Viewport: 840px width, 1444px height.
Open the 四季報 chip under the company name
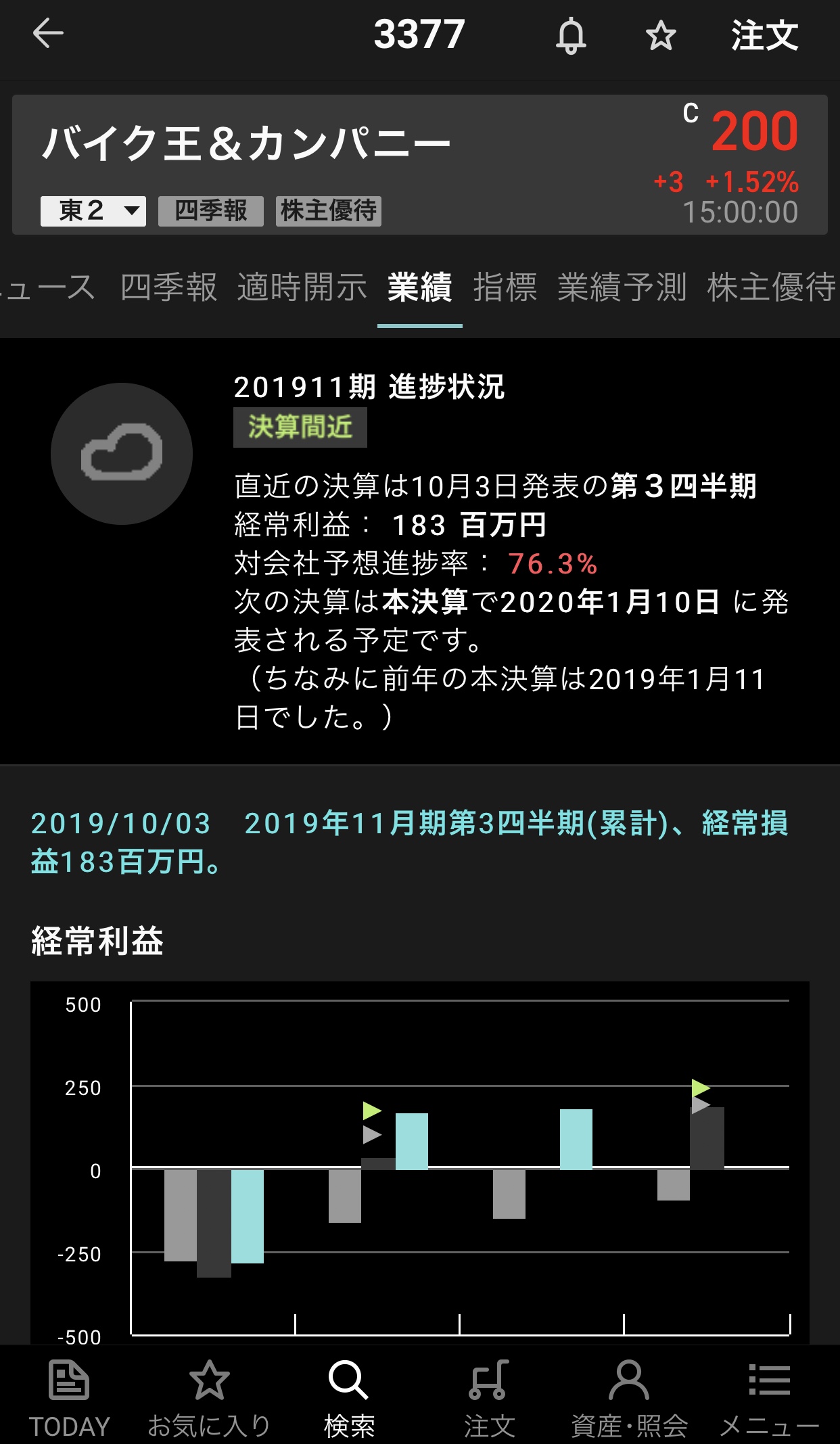click(x=211, y=211)
